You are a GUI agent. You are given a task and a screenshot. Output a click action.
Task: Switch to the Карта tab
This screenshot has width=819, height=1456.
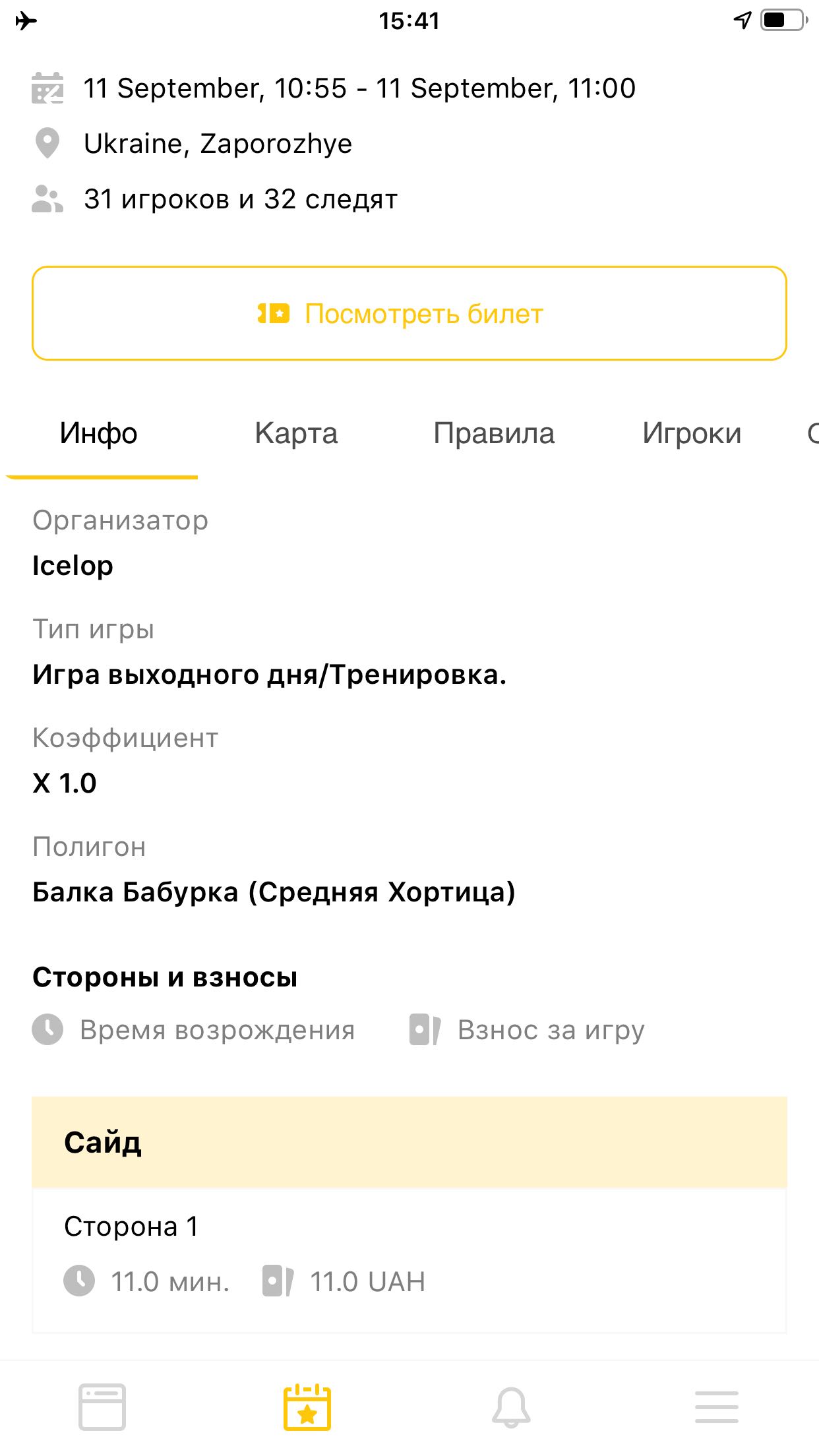pyautogui.click(x=296, y=434)
